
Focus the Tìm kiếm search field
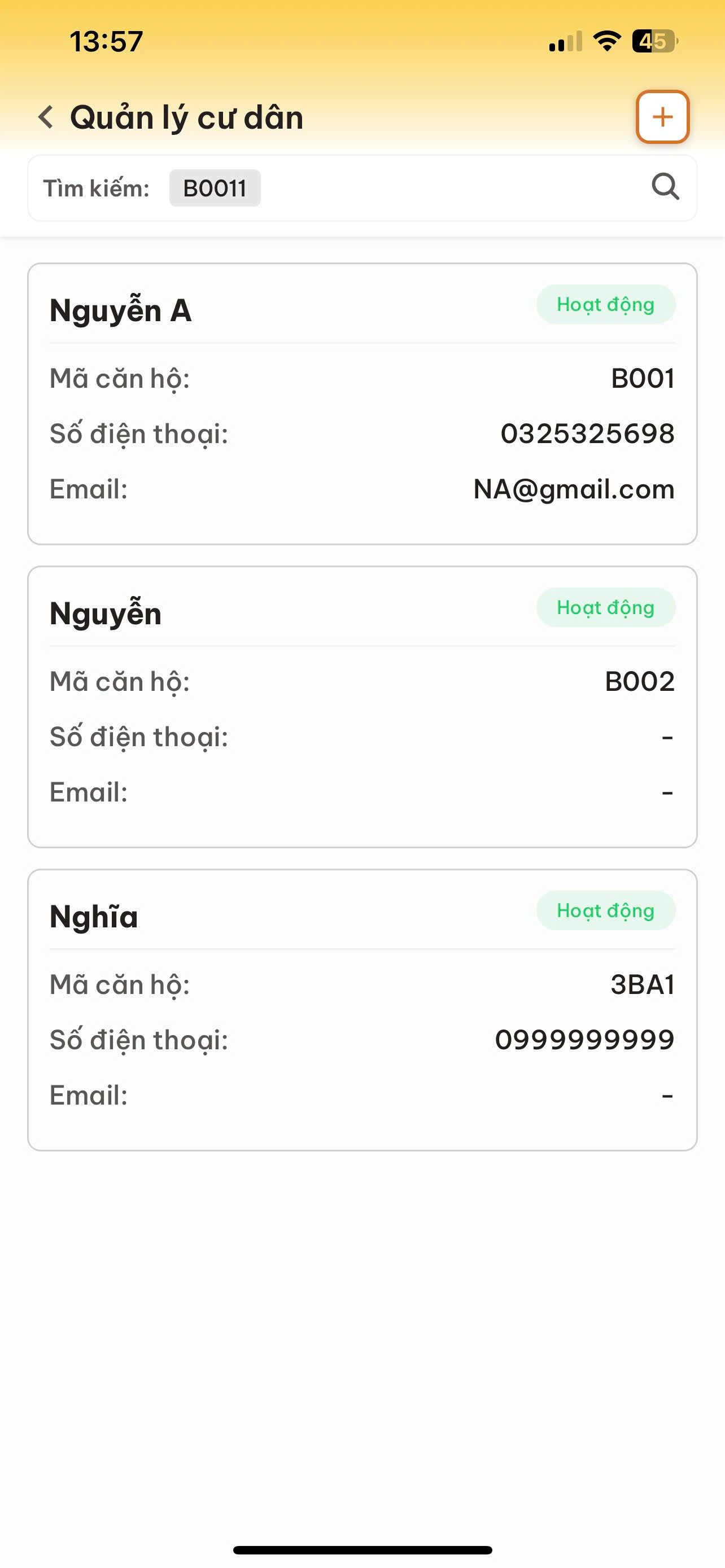(x=426, y=188)
